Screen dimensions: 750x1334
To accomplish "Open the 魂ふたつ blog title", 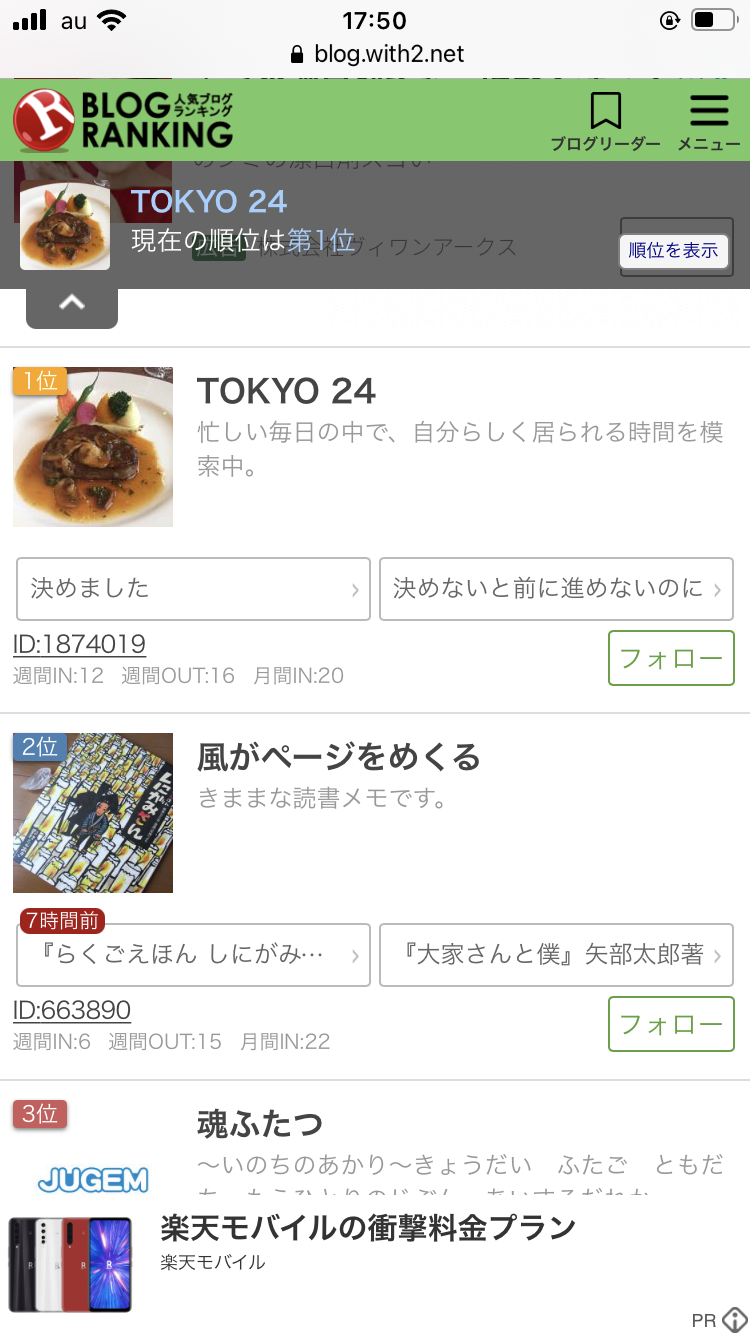I will tap(260, 1123).
